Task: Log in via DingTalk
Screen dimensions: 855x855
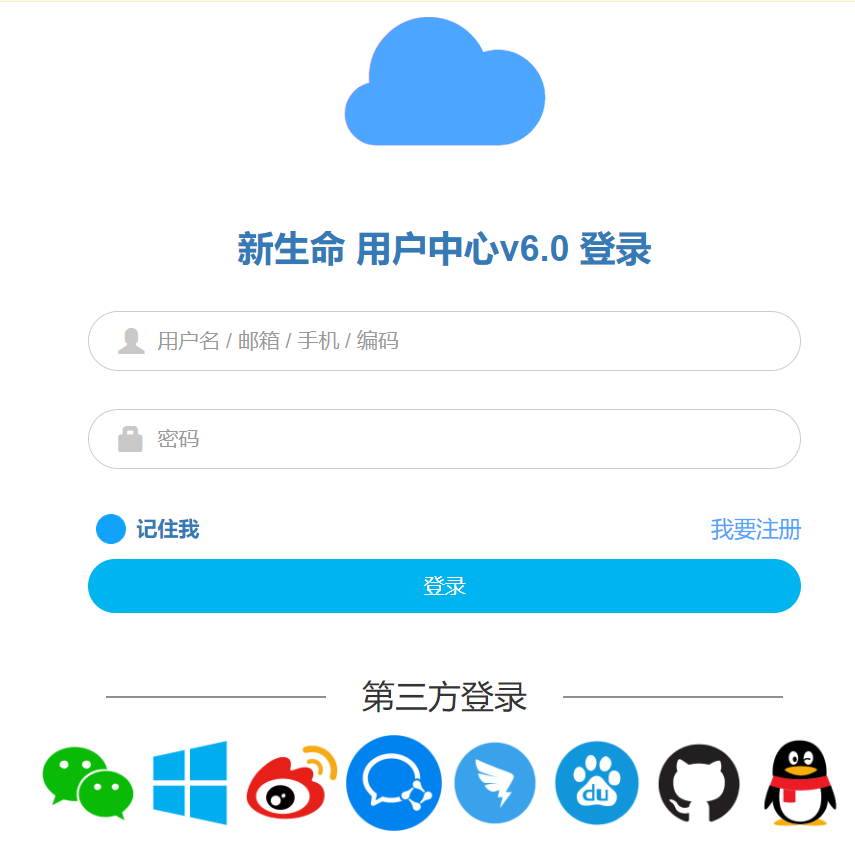Action: 495,783
